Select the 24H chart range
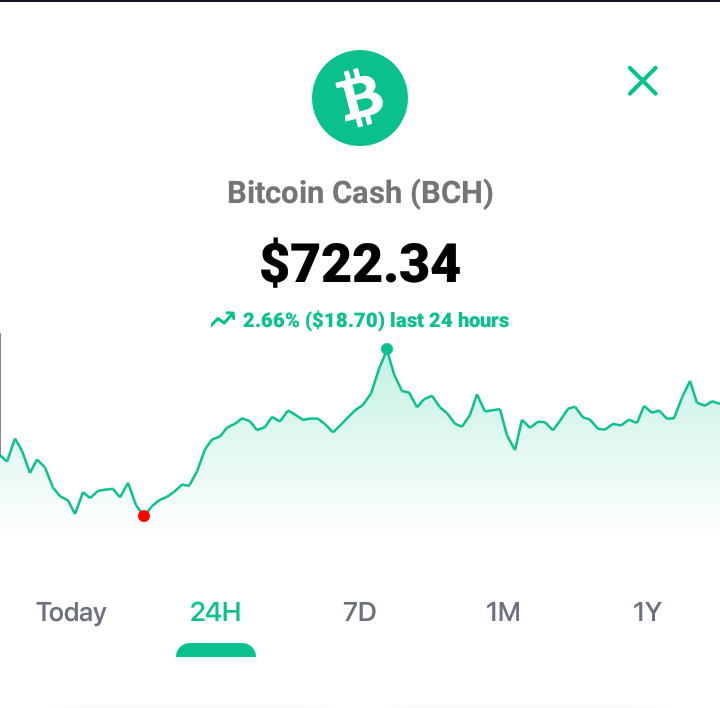The image size is (720, 708). 215,612
